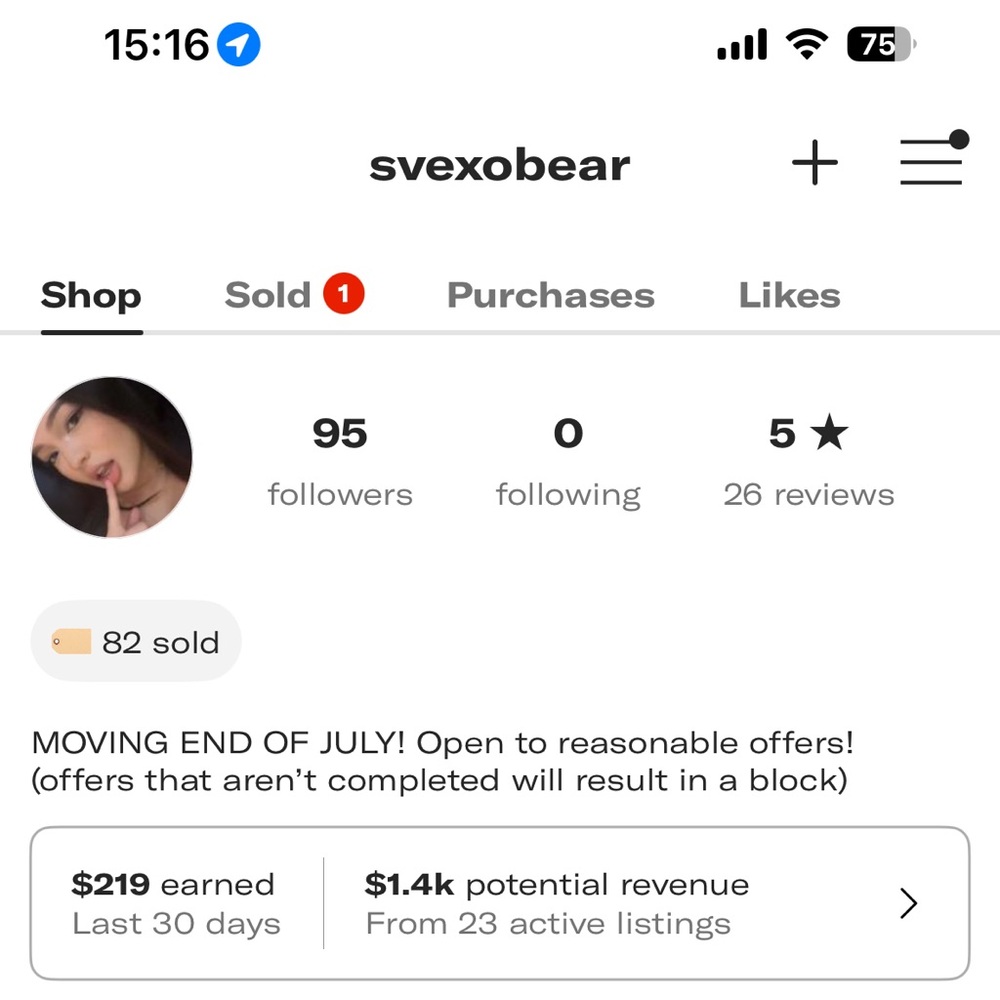The width and height of the screenshot is (1000, 1000).
Task: View the following list
Action: tap(568, 461)
